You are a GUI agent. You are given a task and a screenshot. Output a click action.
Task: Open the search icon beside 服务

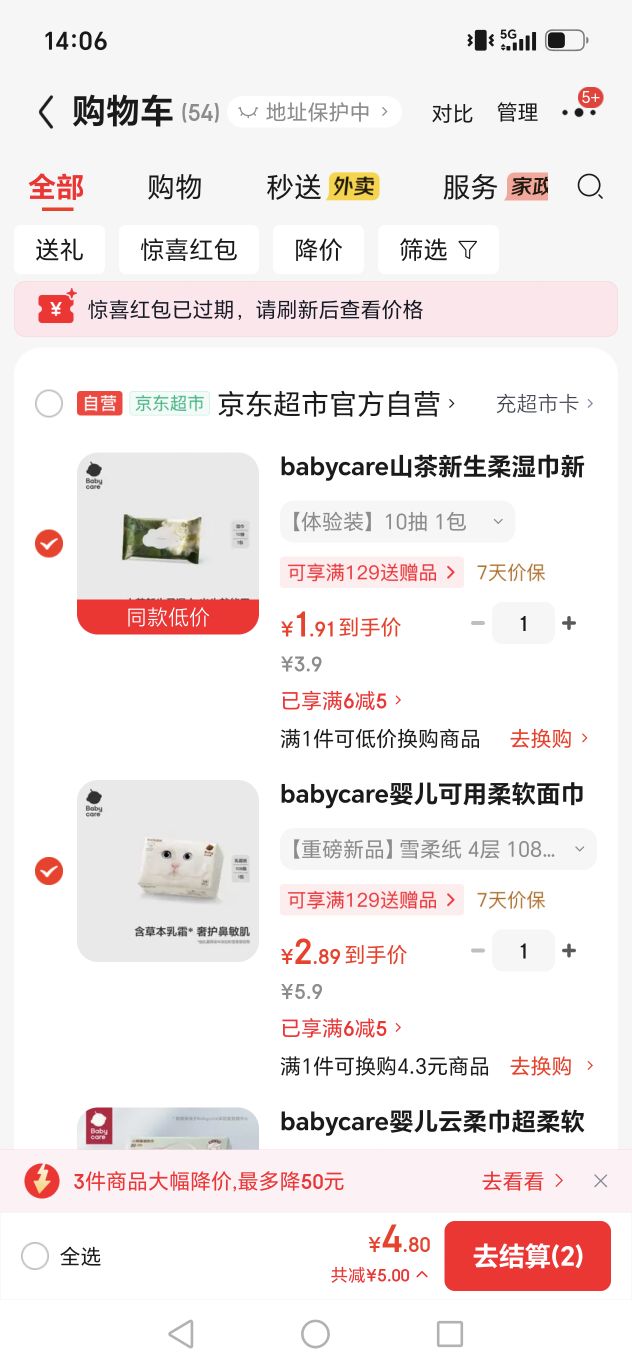click(x=590, y=187)
